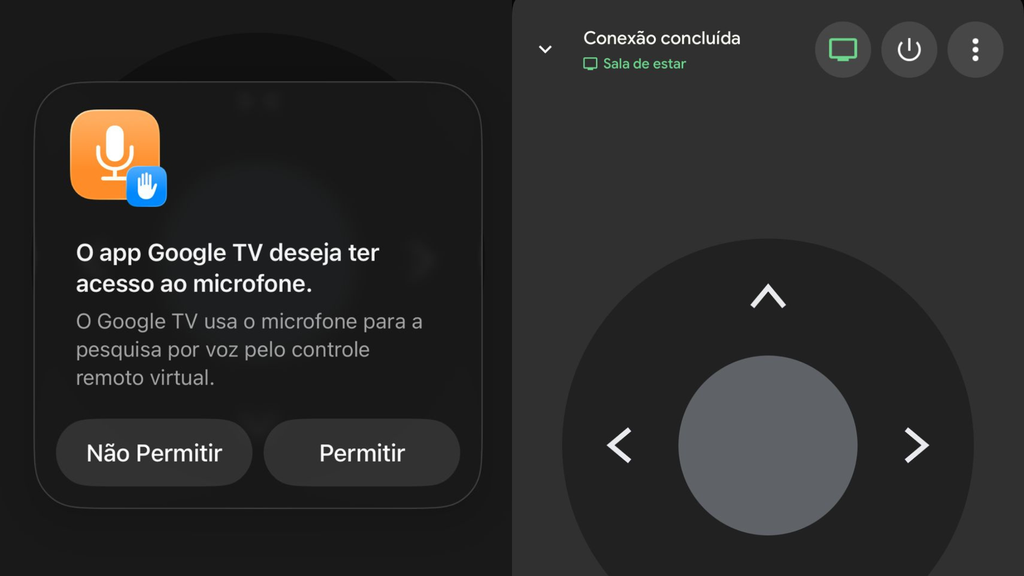Screen dimensions: 1024x576
Task: Tap Permitir to allow microphone access
Action: click(x=361, y=453)
